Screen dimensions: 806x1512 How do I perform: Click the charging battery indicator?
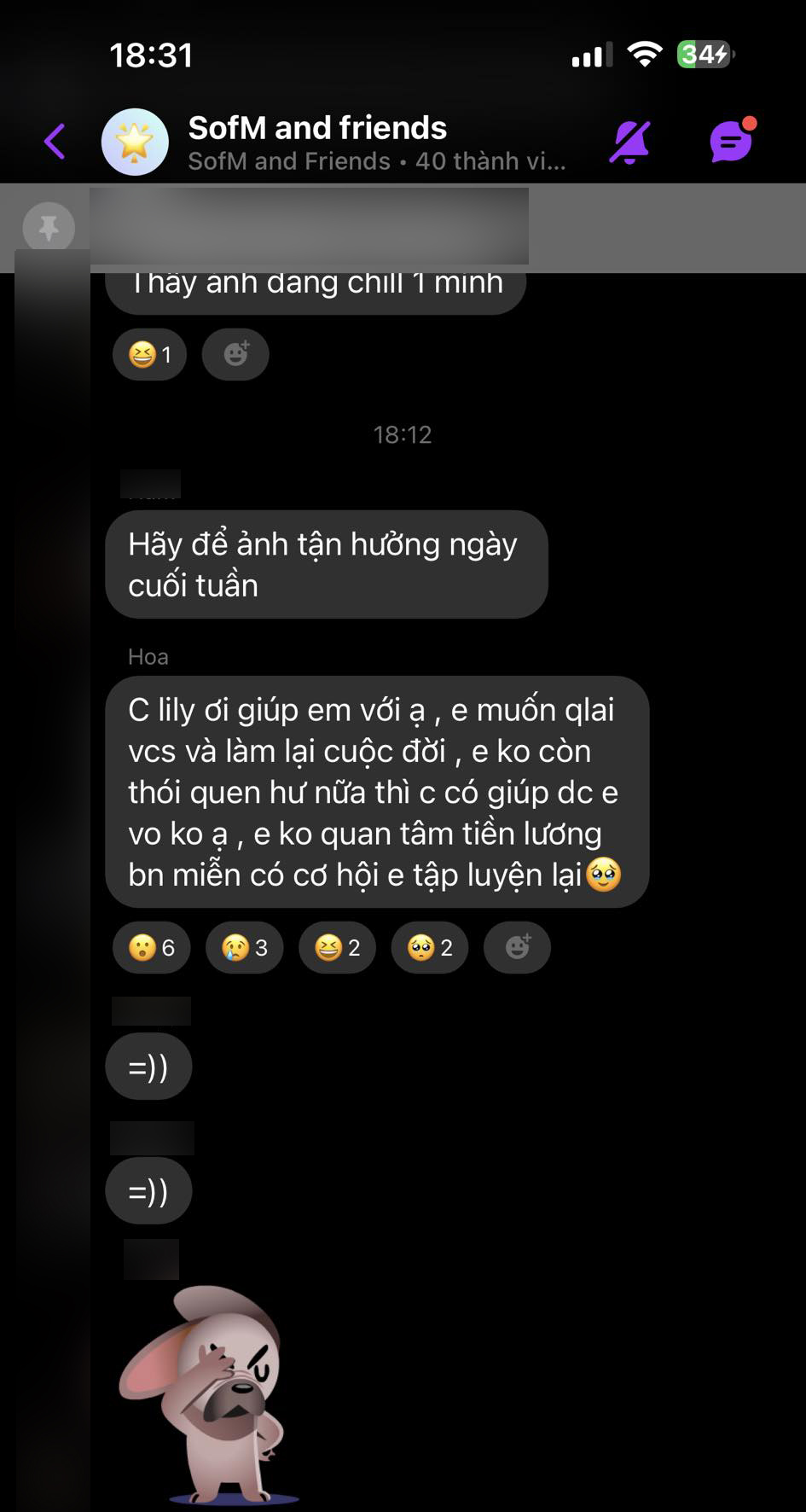[703, 53]
